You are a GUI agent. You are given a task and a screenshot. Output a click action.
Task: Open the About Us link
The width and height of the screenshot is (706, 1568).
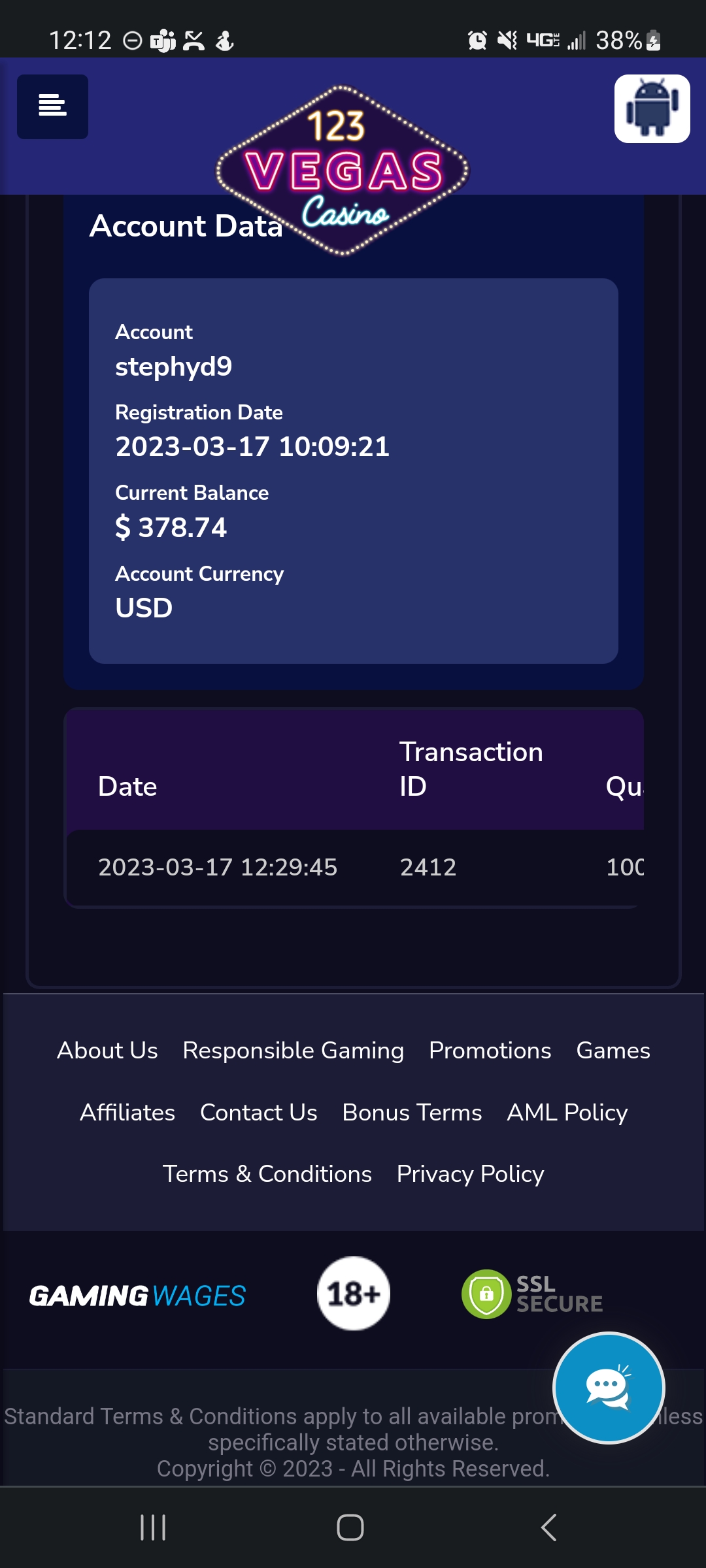[107, 1051]
